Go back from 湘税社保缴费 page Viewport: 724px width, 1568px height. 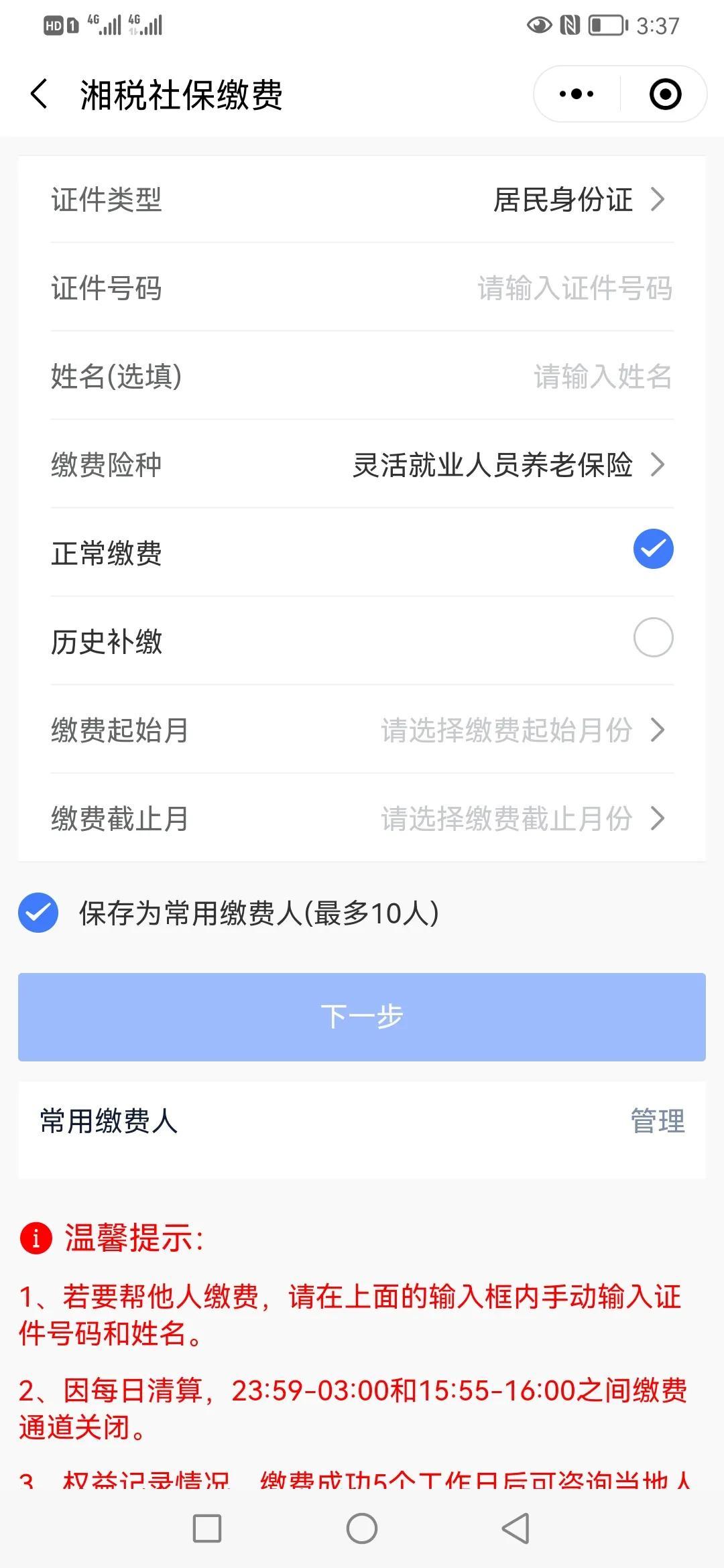coord(39,94)
